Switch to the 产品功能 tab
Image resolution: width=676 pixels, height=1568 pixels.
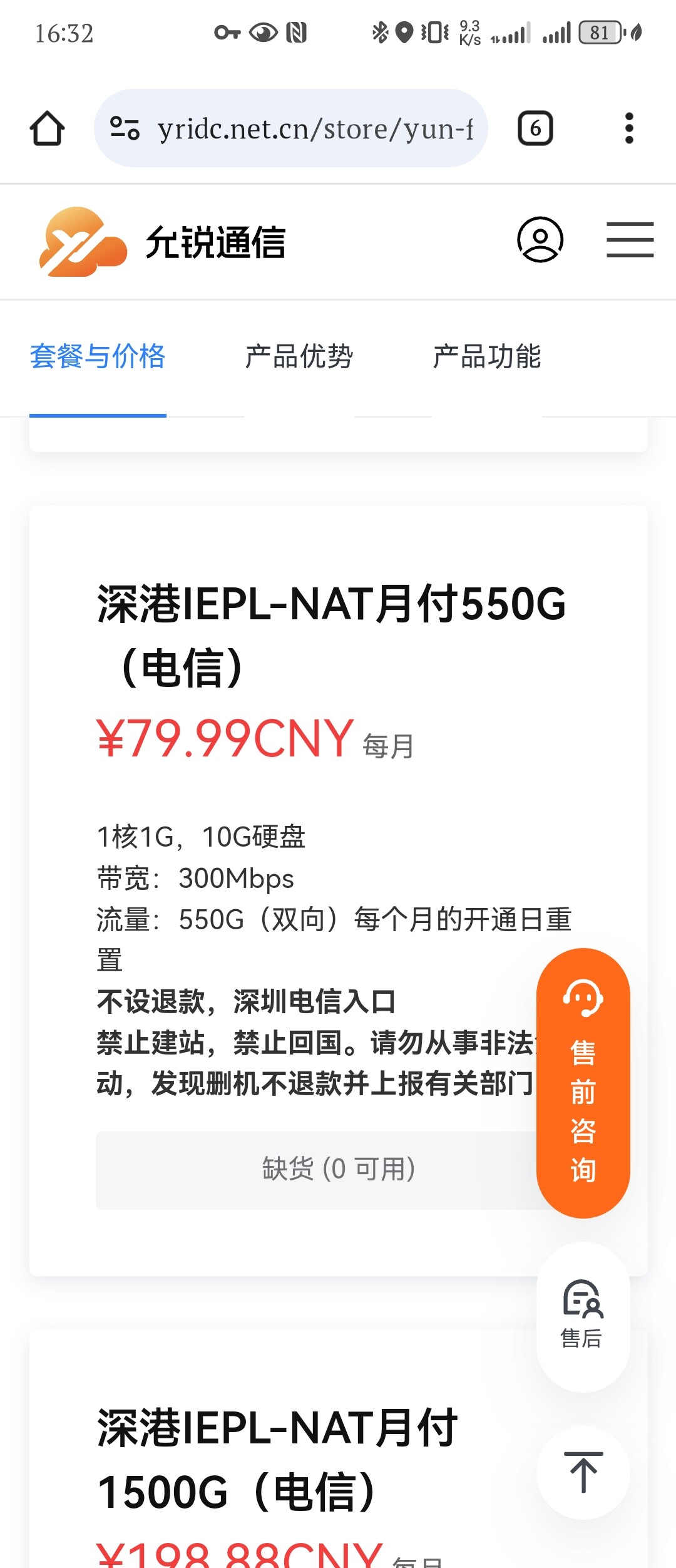point(487,356)
